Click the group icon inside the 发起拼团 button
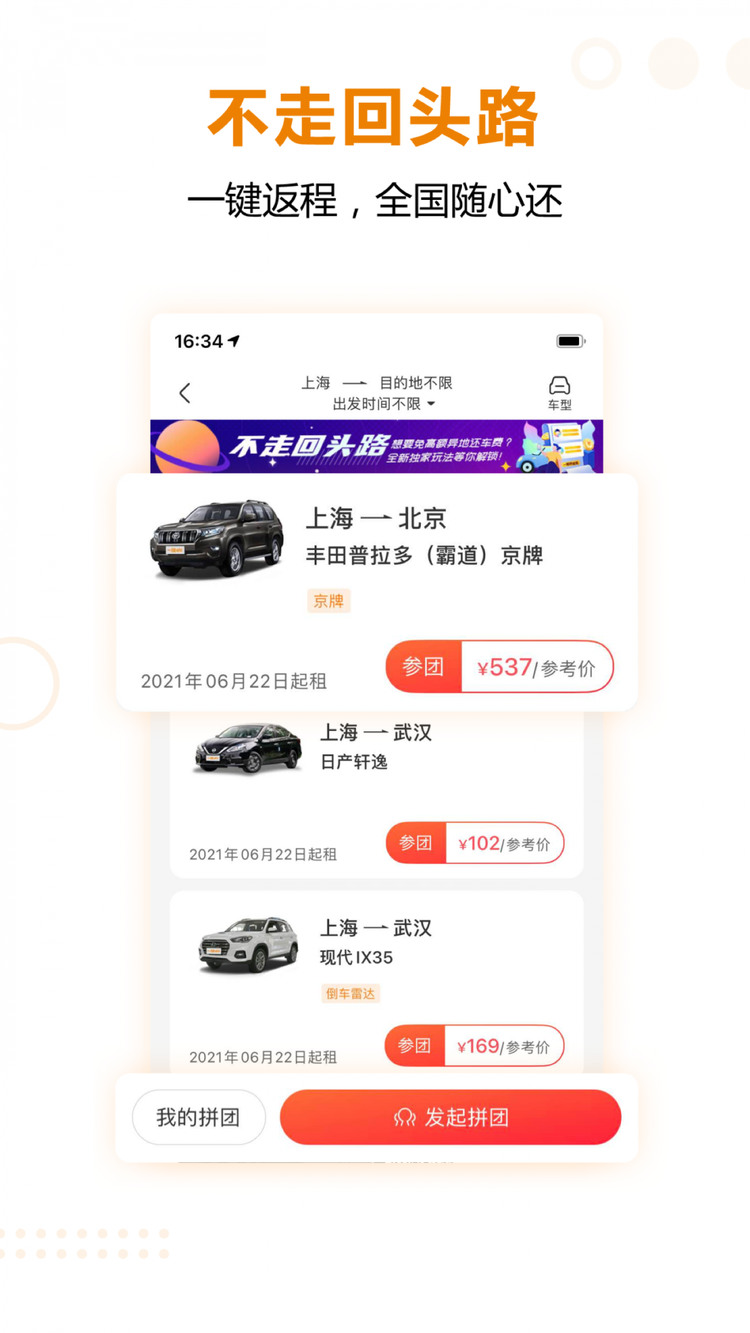The width and height of the screenshot is (750, 1333). 404,1117
